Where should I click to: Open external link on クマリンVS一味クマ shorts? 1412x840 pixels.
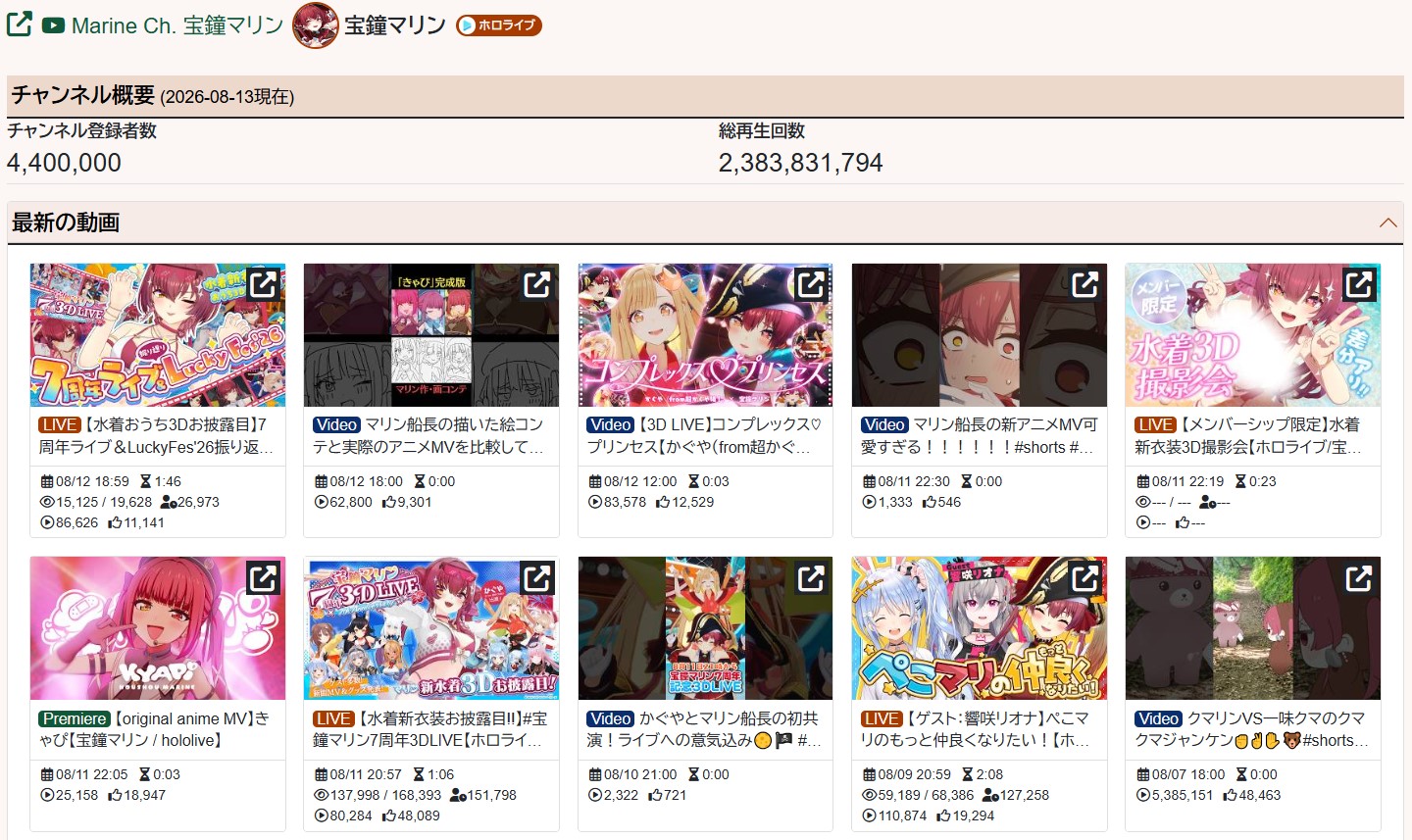coord(1359,578)
